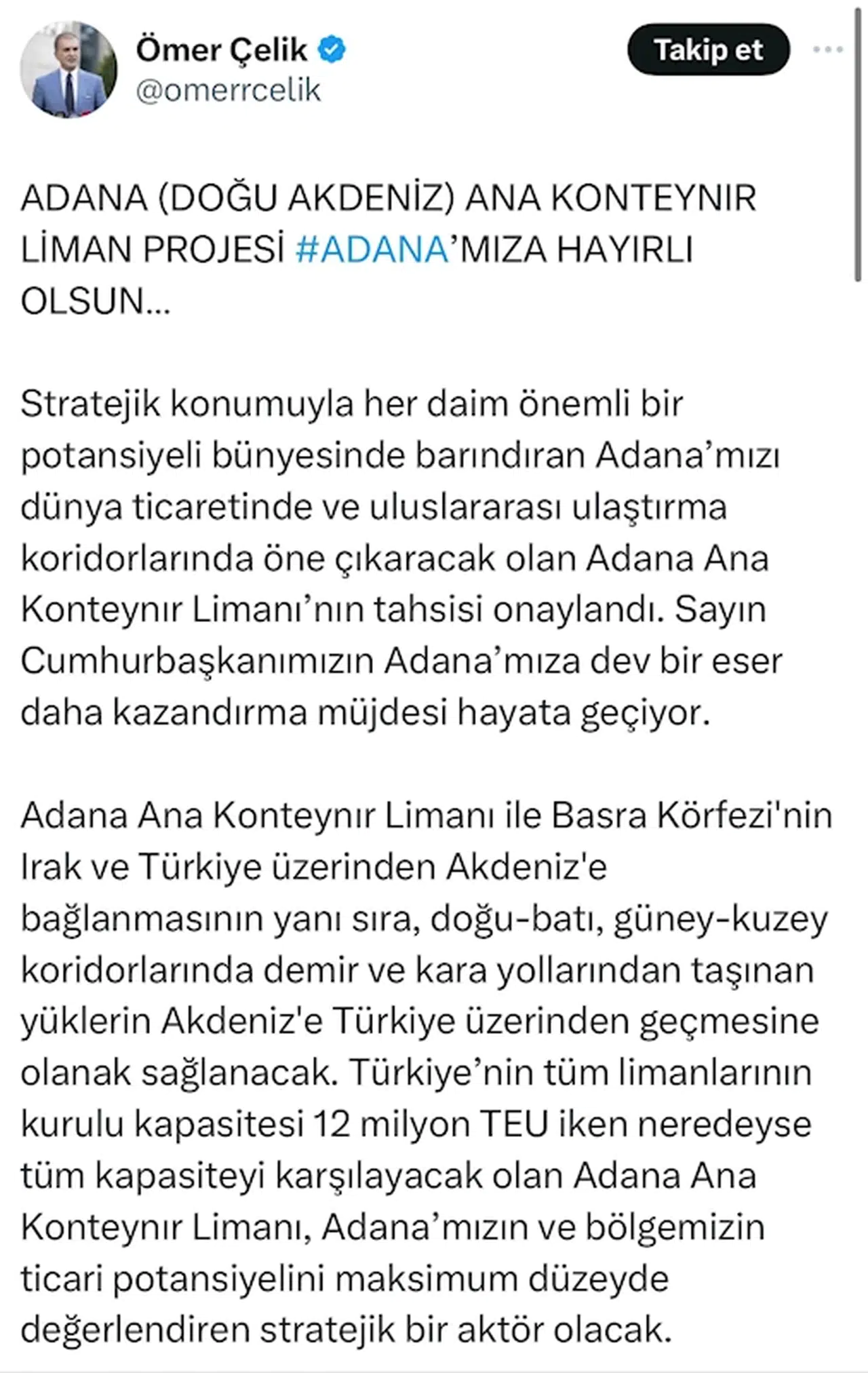Follow Ömer Çelik with Takip et
This screenshot has width=868, height=1373.
point(708,50)
